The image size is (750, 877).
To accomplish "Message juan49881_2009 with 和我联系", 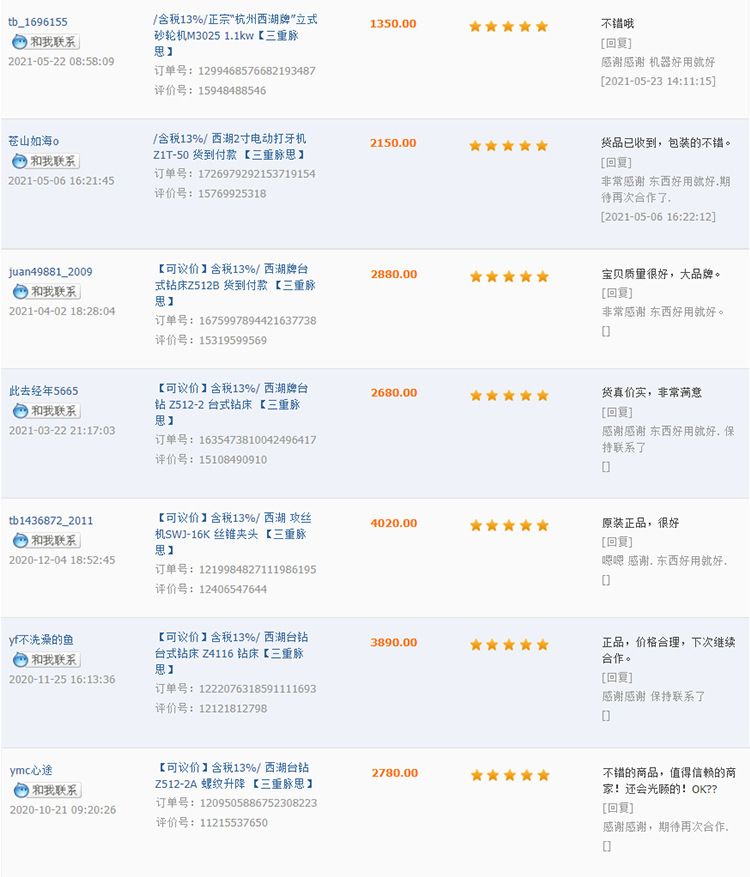I will click(46, 291).
